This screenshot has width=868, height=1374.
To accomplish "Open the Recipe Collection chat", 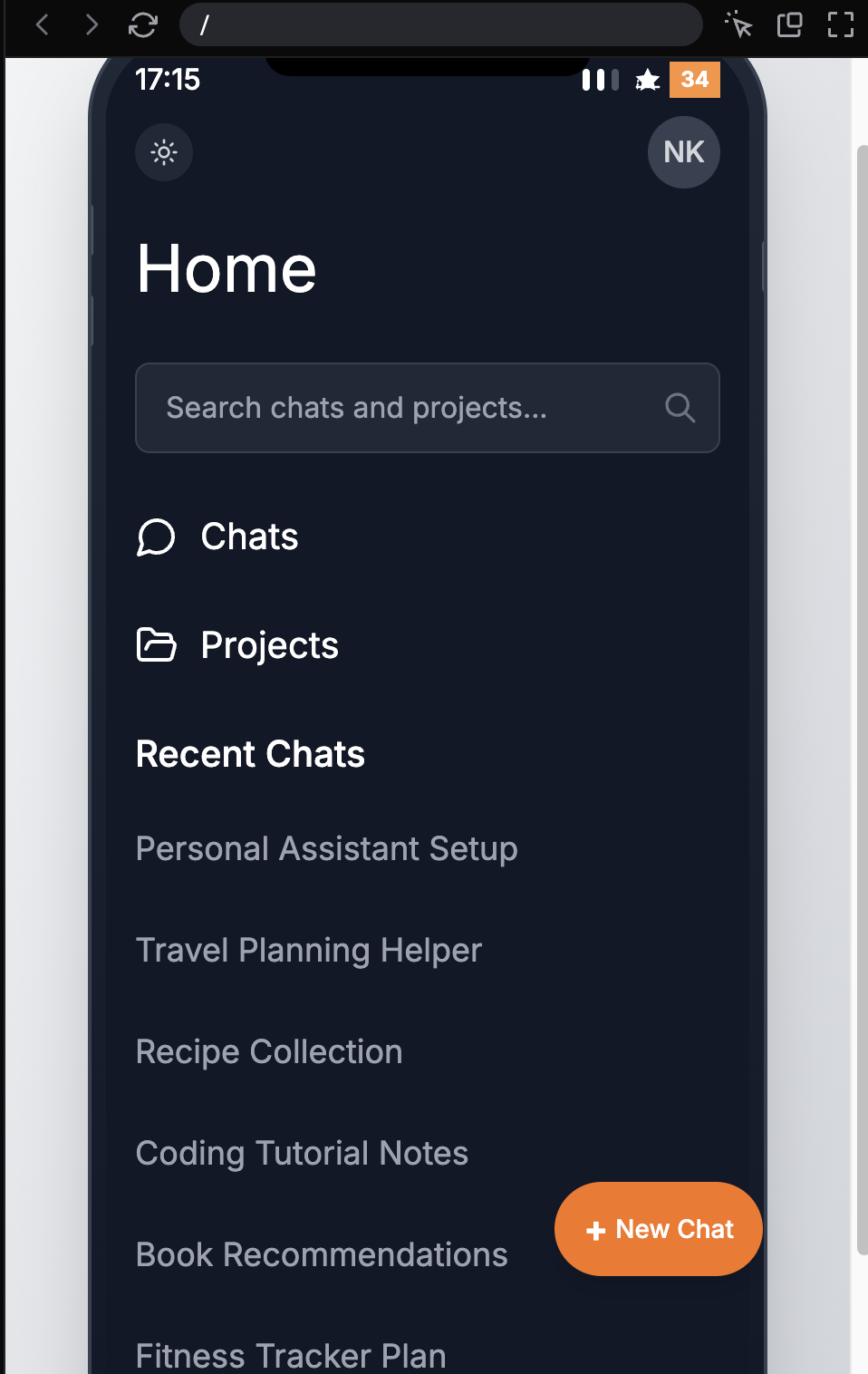I will (268, 1051).
